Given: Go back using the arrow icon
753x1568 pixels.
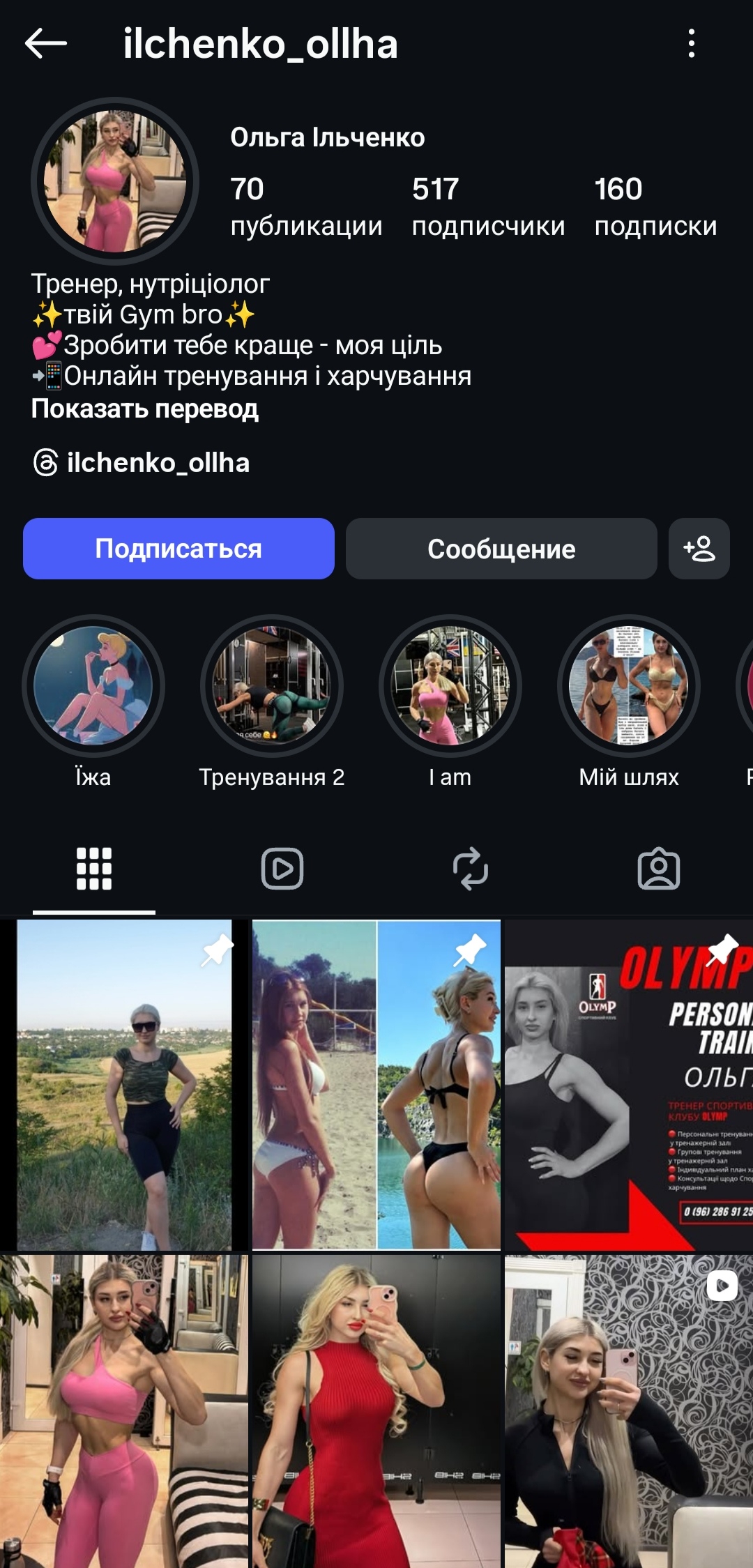Looking at the screenshot, I should click(46, 43).
